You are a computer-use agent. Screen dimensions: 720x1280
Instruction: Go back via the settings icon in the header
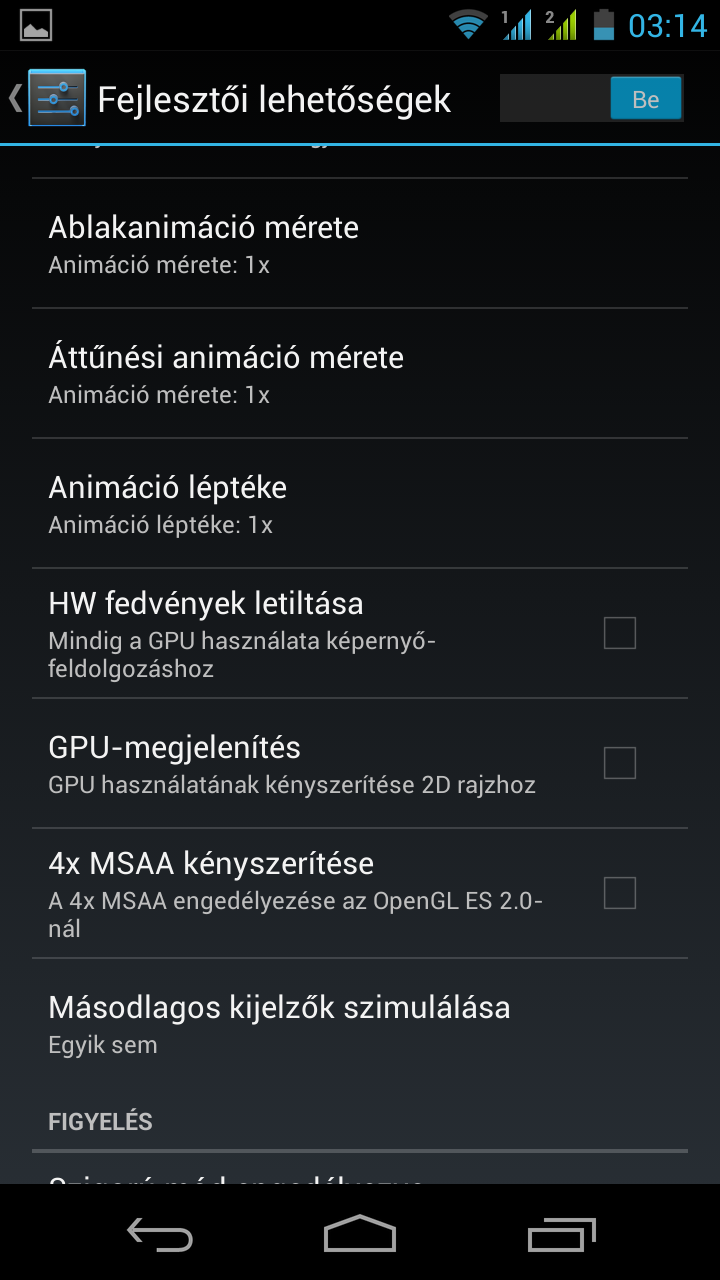[x=55, y=98]
